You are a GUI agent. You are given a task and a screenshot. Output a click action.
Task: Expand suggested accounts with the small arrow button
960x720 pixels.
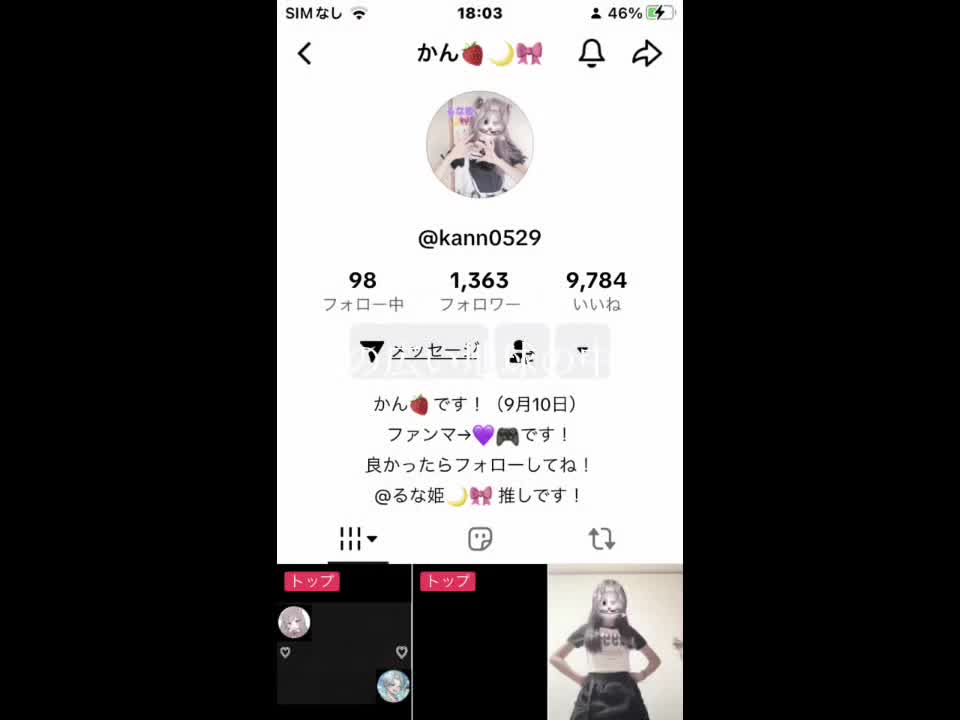(x=582, y=351)
